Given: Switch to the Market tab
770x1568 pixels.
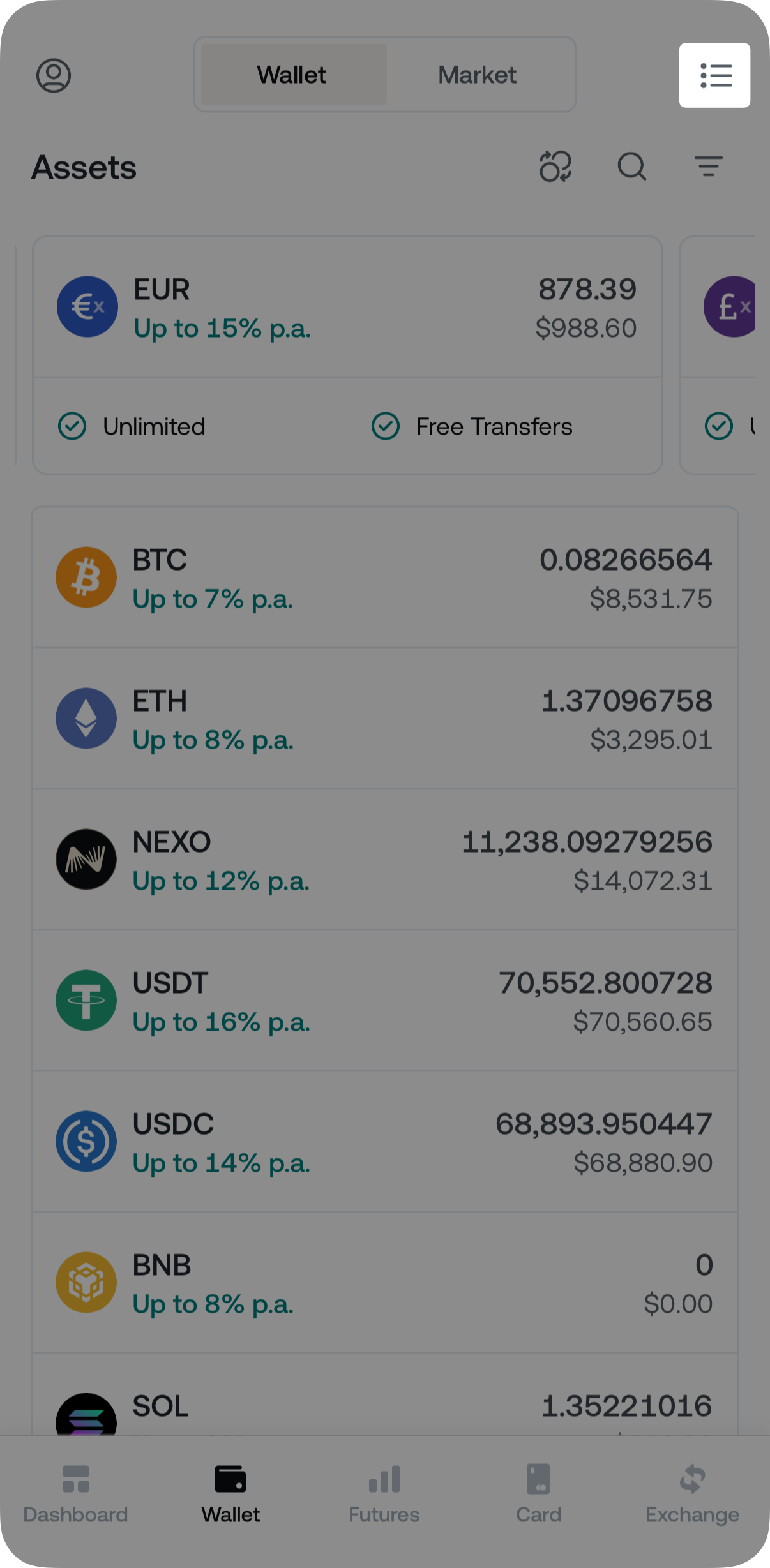Looking at the screenshot, I should pyautogui.click(x=478, y=75).
